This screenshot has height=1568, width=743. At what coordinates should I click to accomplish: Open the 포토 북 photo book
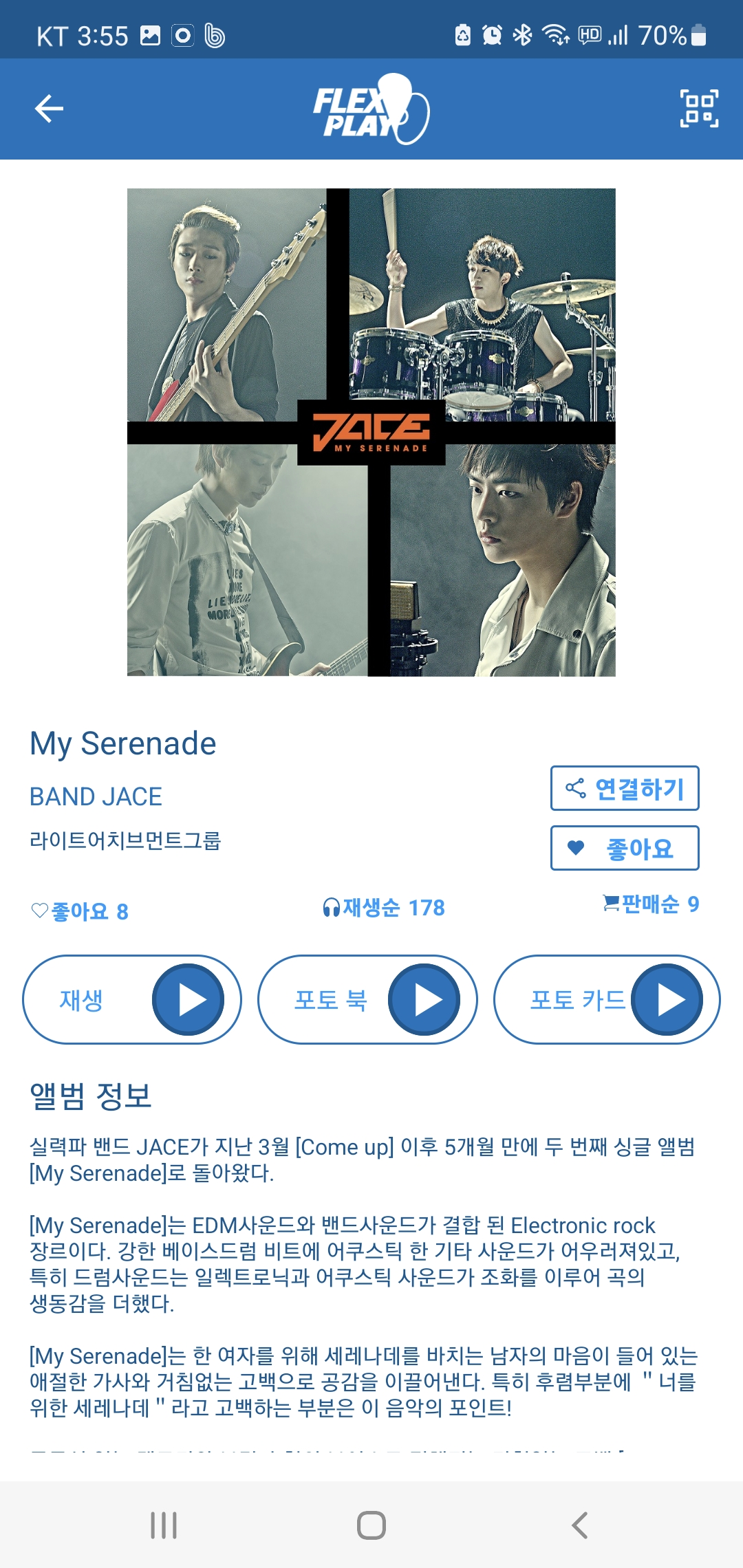coord(367,999)
